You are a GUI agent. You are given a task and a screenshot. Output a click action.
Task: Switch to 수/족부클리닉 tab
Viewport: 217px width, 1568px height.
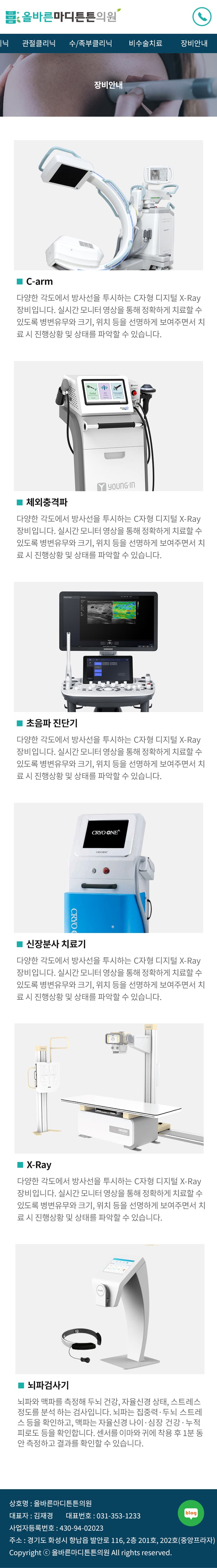click(x=90, y=43)
